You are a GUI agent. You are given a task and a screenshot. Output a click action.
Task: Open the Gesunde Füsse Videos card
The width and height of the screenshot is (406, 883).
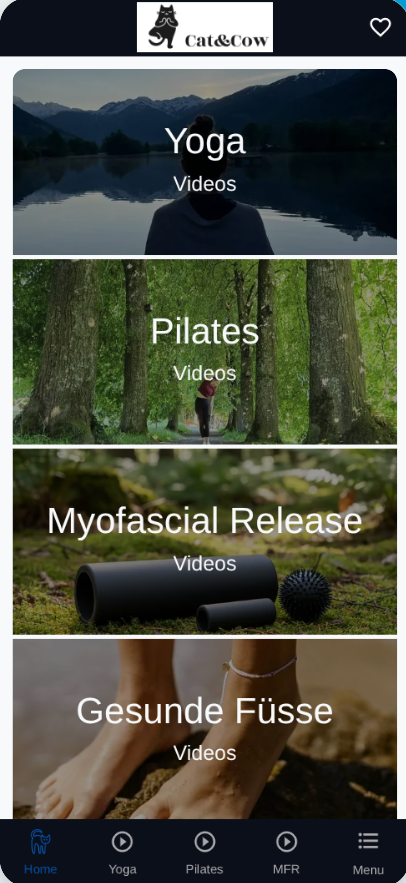click(205, 729)
